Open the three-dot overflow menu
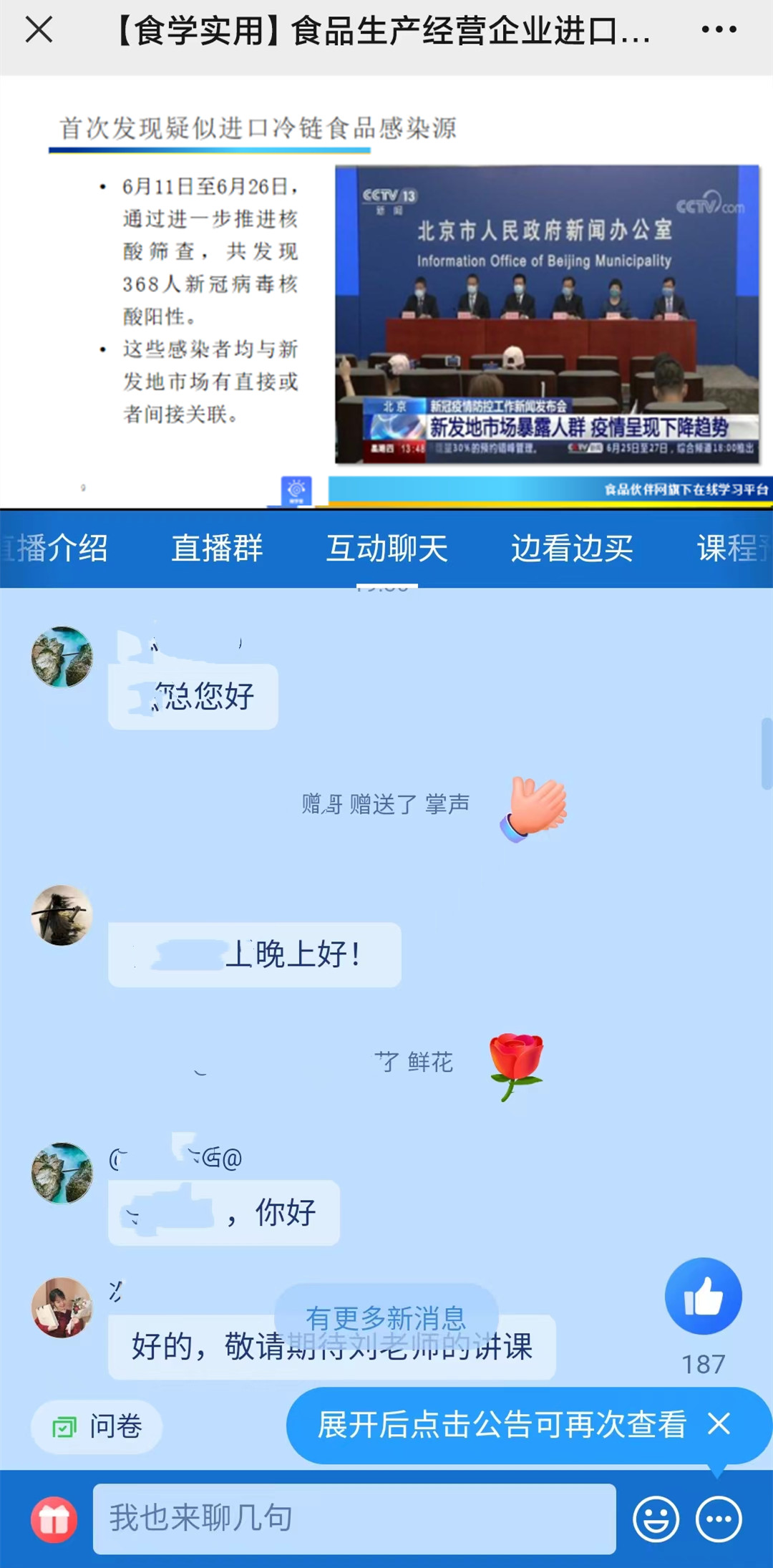773x1568 pixels. point(719,30)
